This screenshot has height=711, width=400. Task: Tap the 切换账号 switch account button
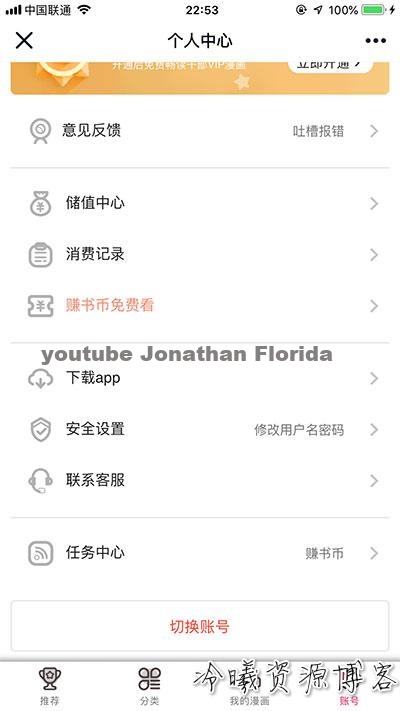(200, 626)
